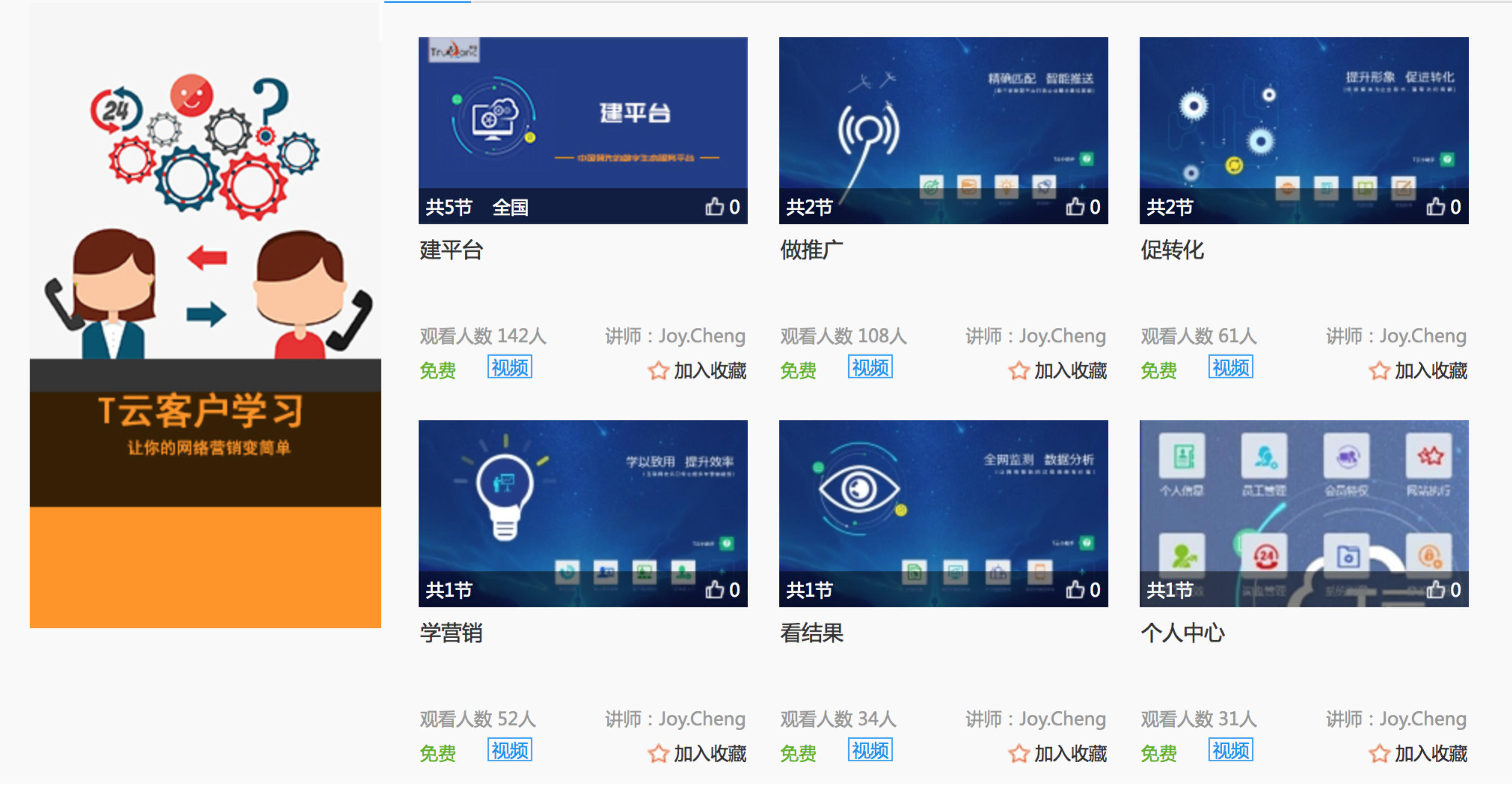The image size is (1512, 797).
Task: Open the 个人中心 course thumbnail
Action: pos(1303,499)
